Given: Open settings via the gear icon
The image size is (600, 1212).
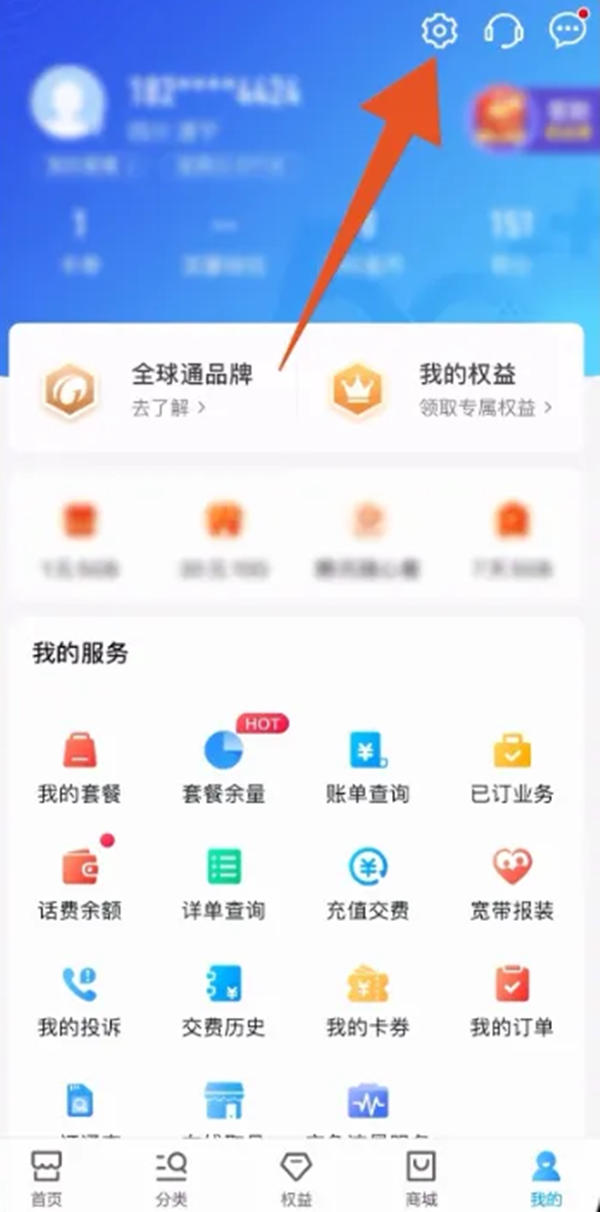Looking at the screenshot, I should click(x=438, y=31).
